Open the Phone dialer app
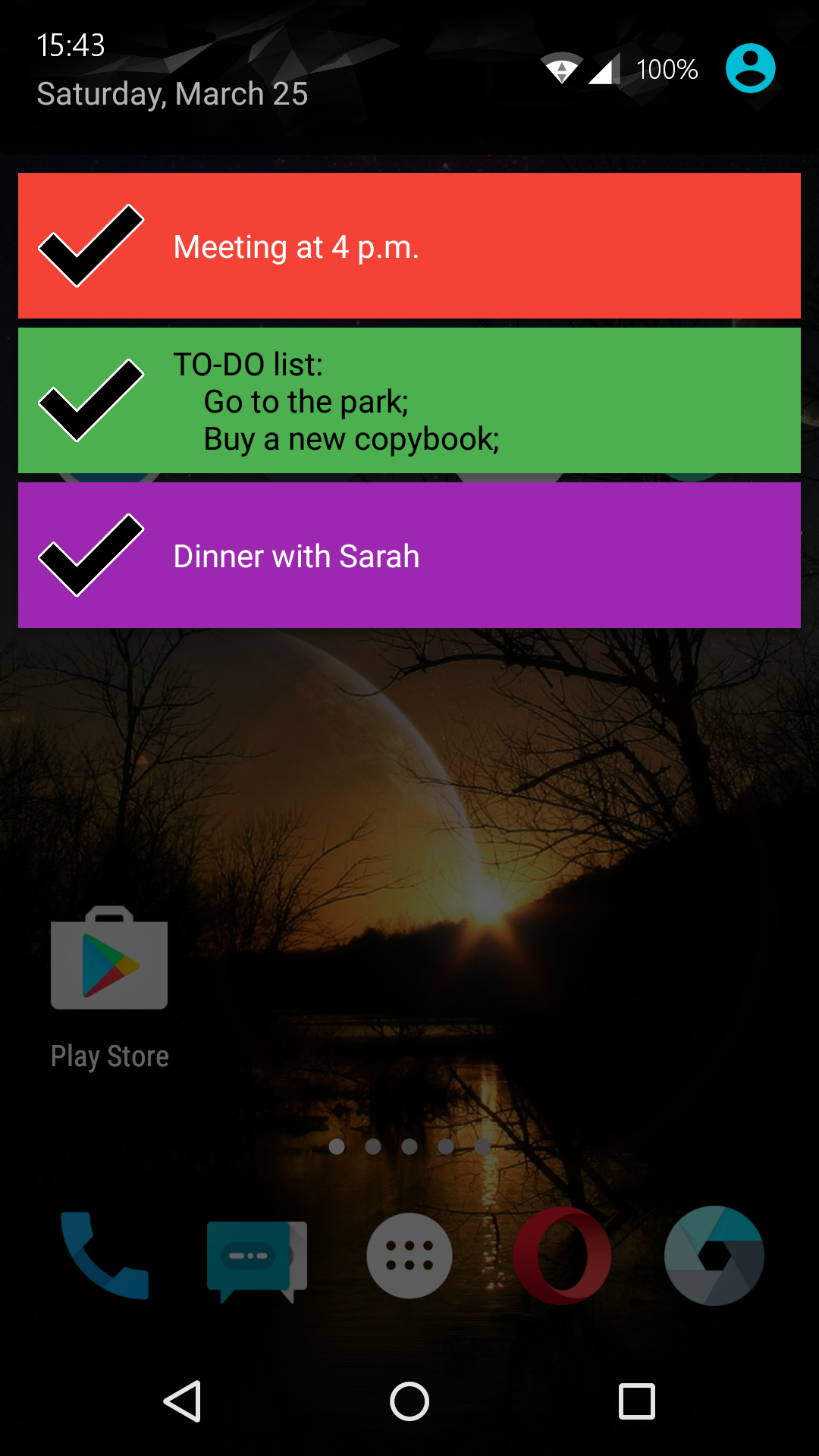The width and height of the screenshot is (819, 1456). (105, 1256)
